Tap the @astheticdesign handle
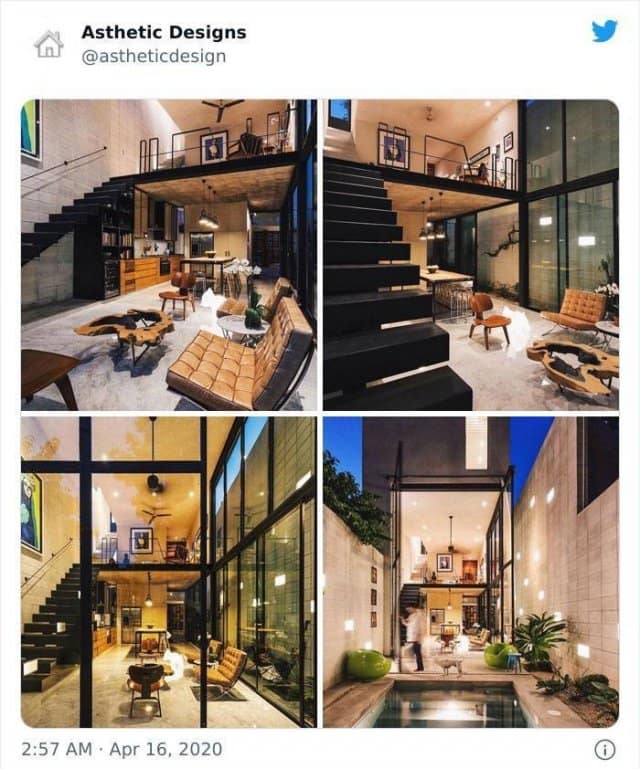The image size is (640, 769). 153,56
